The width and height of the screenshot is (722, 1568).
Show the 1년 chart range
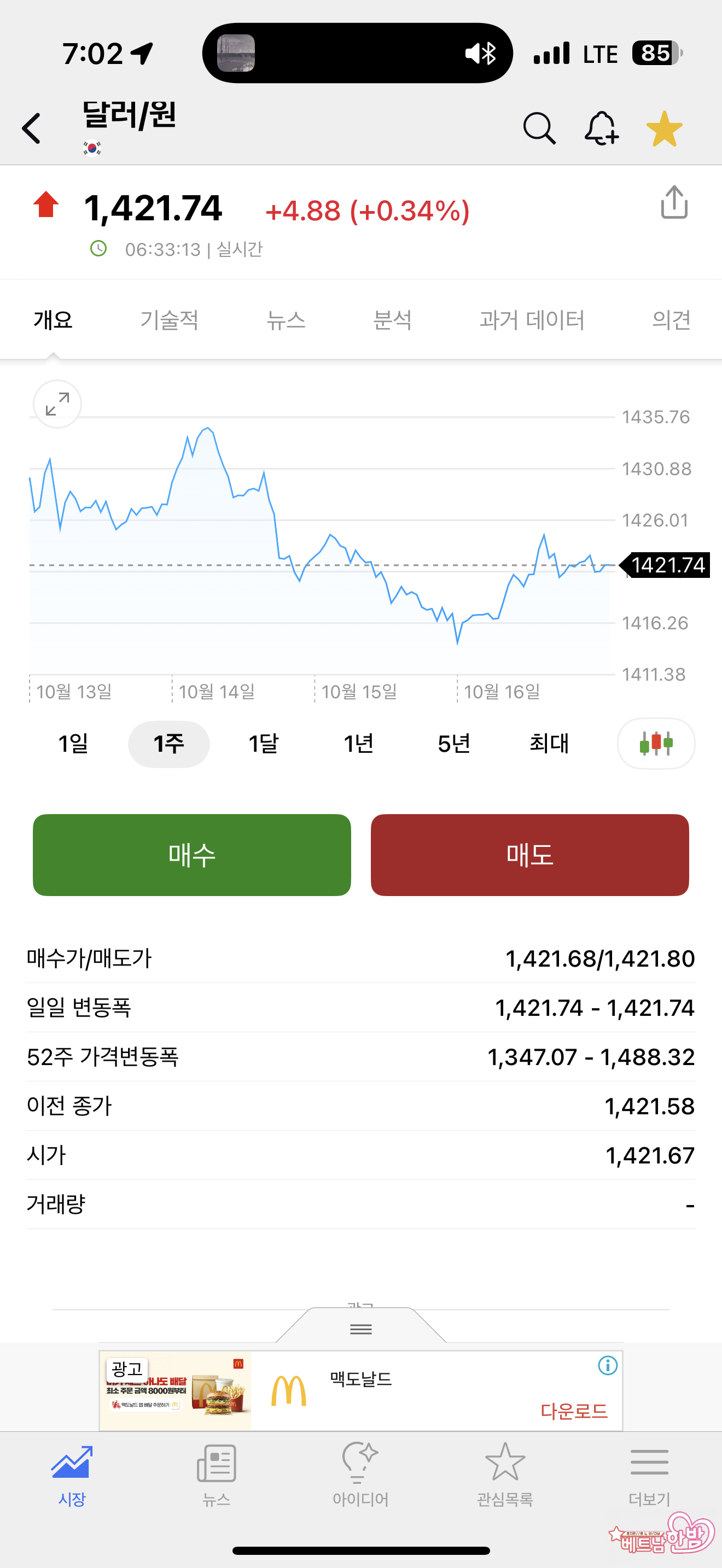pyautogui.click(x=358, y=744)
